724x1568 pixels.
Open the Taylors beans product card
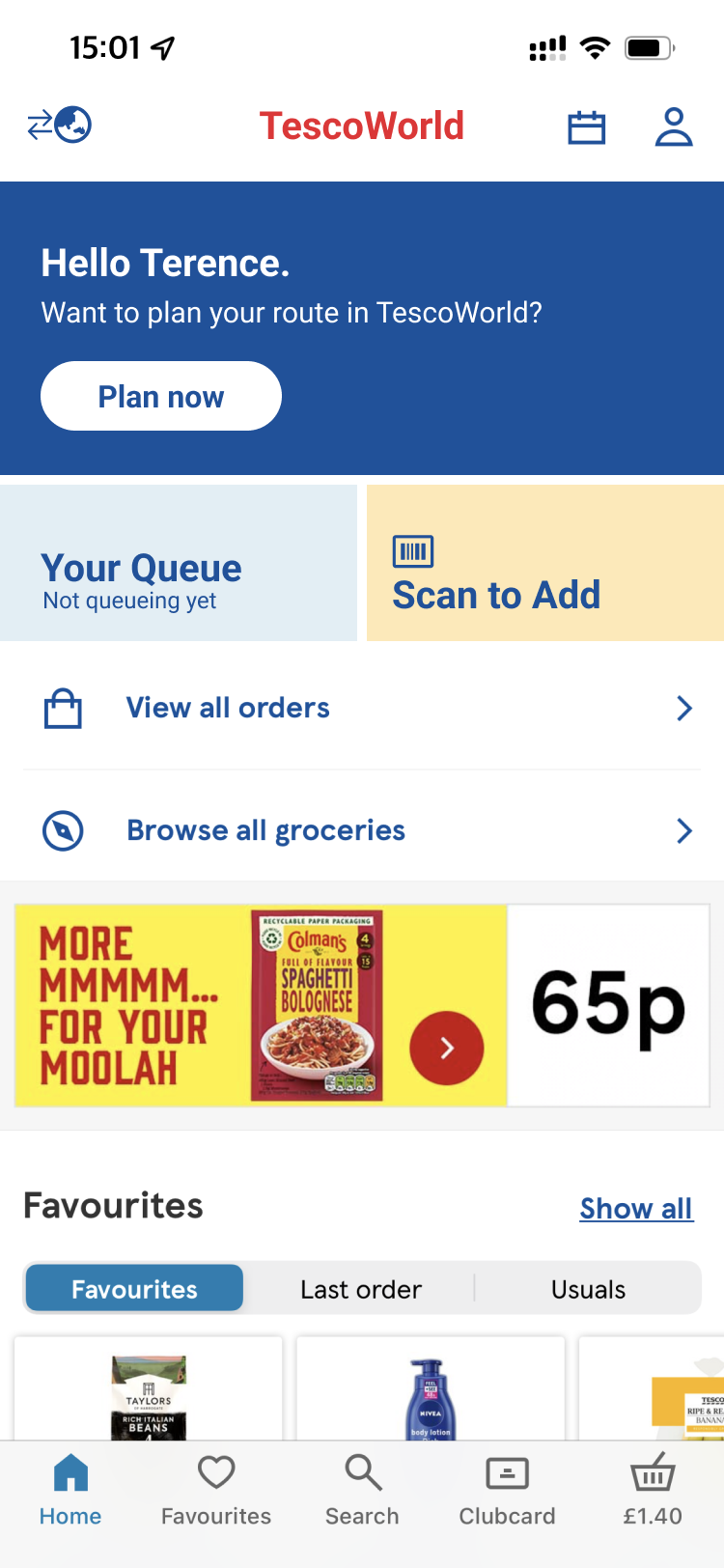pyautogui.click(x=149, y=1390)
